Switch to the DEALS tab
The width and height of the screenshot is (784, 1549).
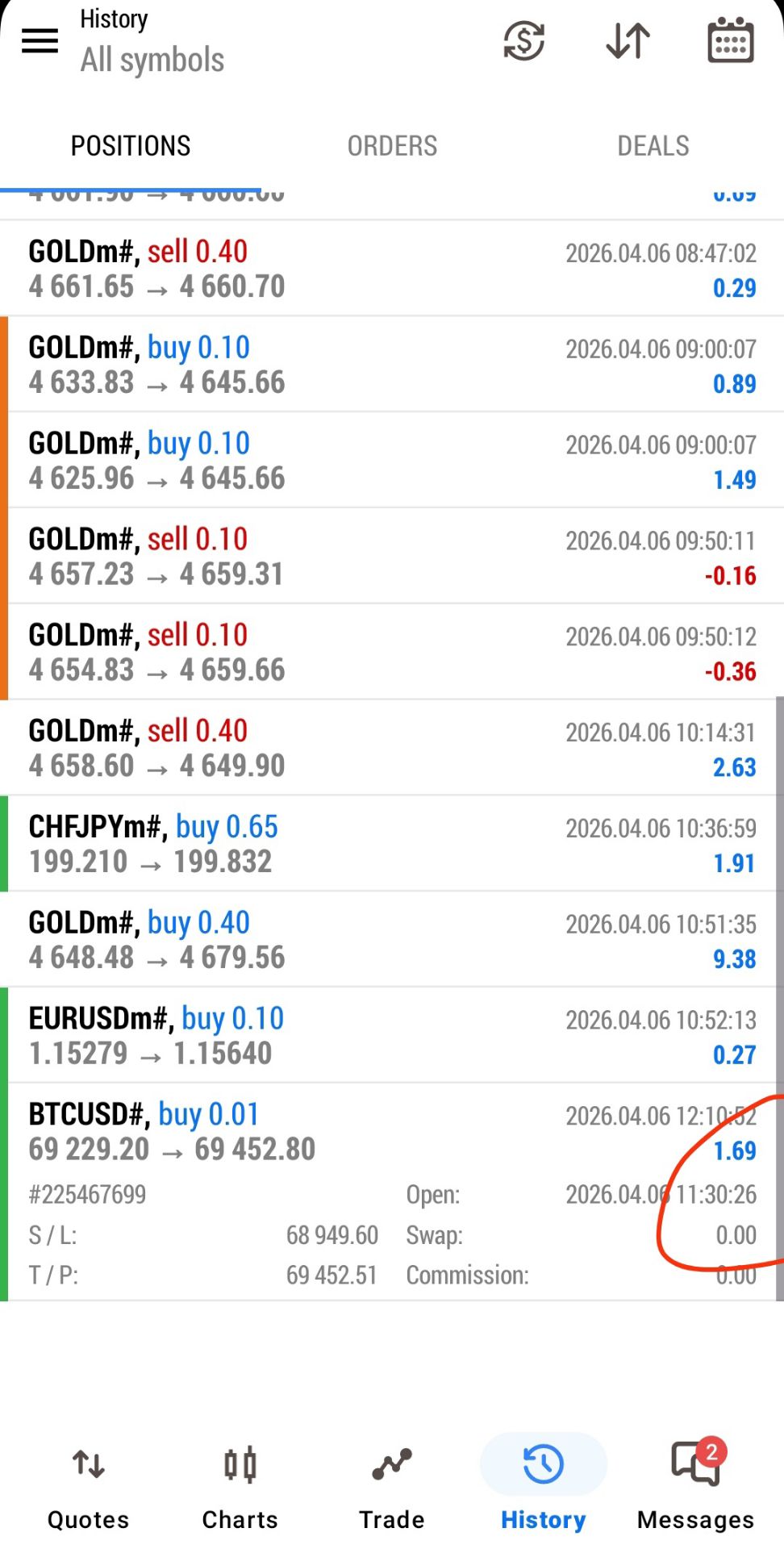point(653,146)
